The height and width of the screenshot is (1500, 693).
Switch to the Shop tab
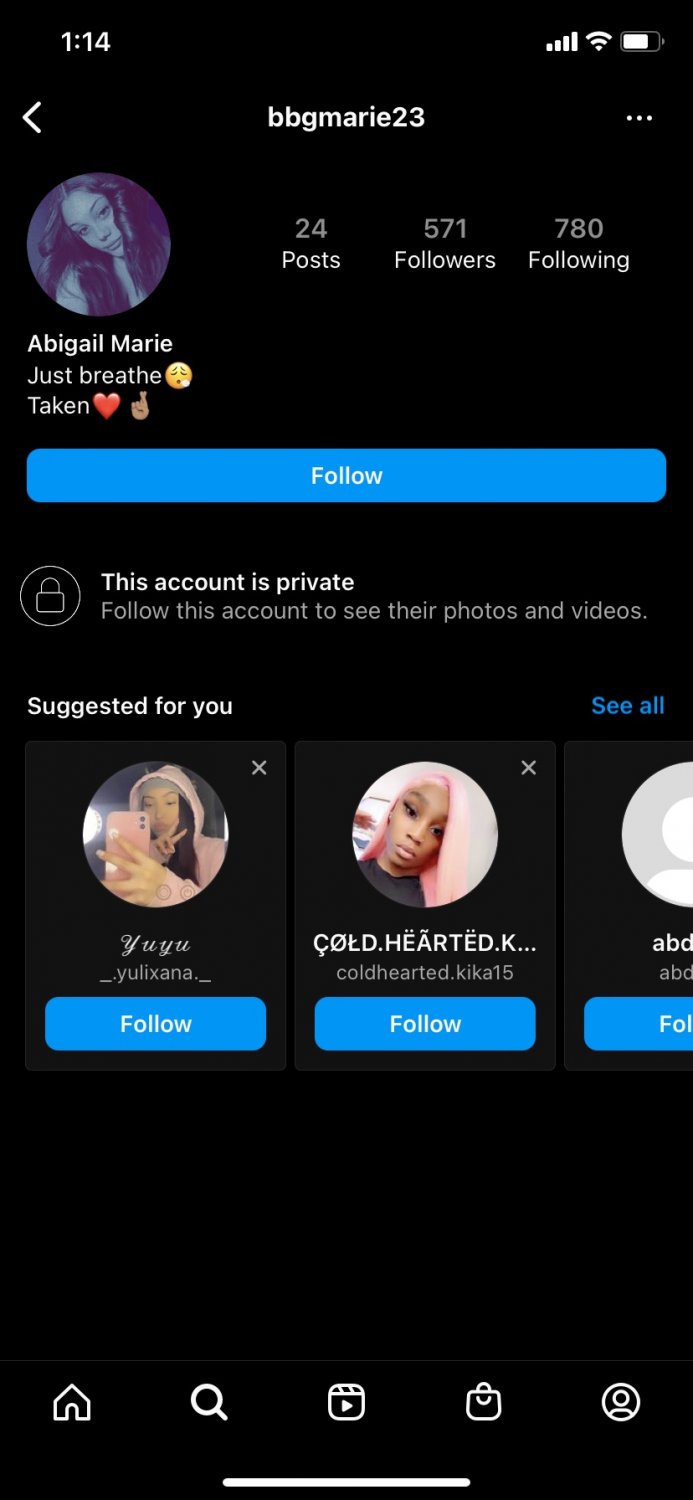[484, 1403]
